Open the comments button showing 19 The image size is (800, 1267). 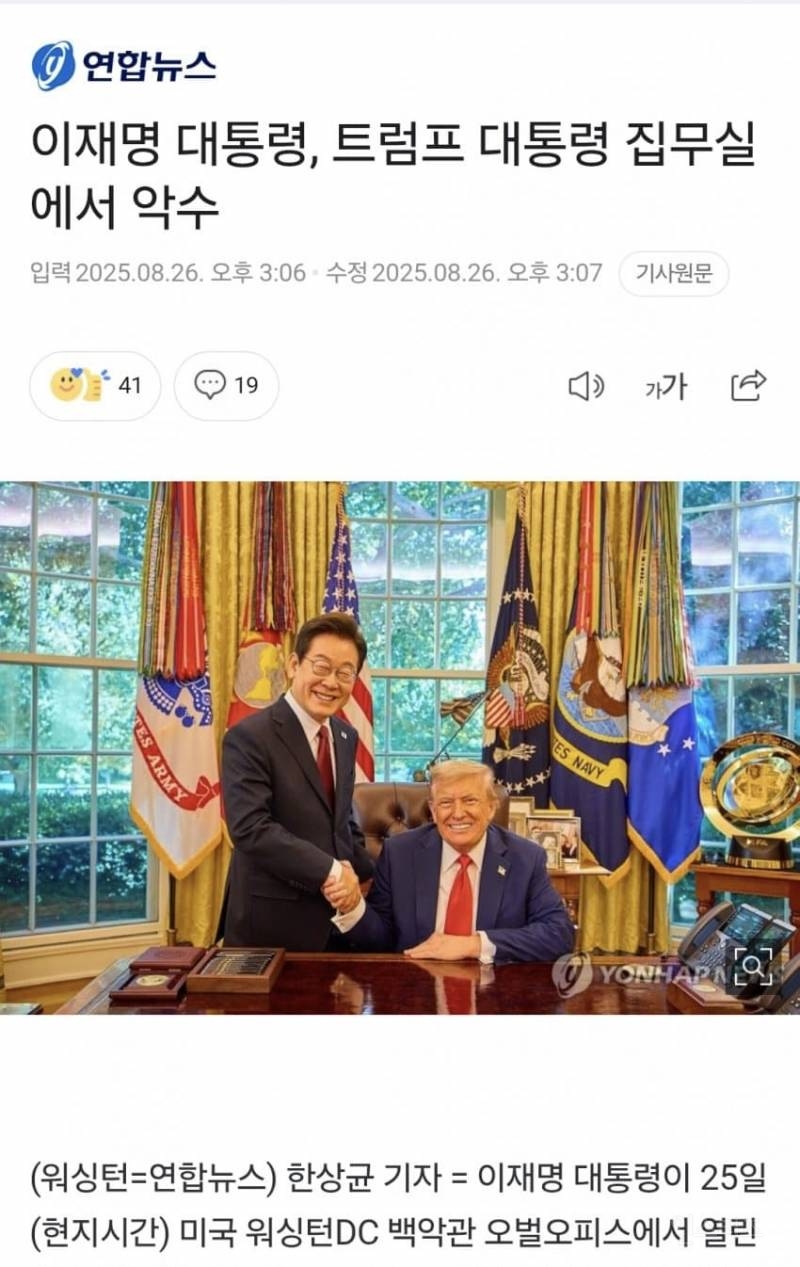pos(226,385)
